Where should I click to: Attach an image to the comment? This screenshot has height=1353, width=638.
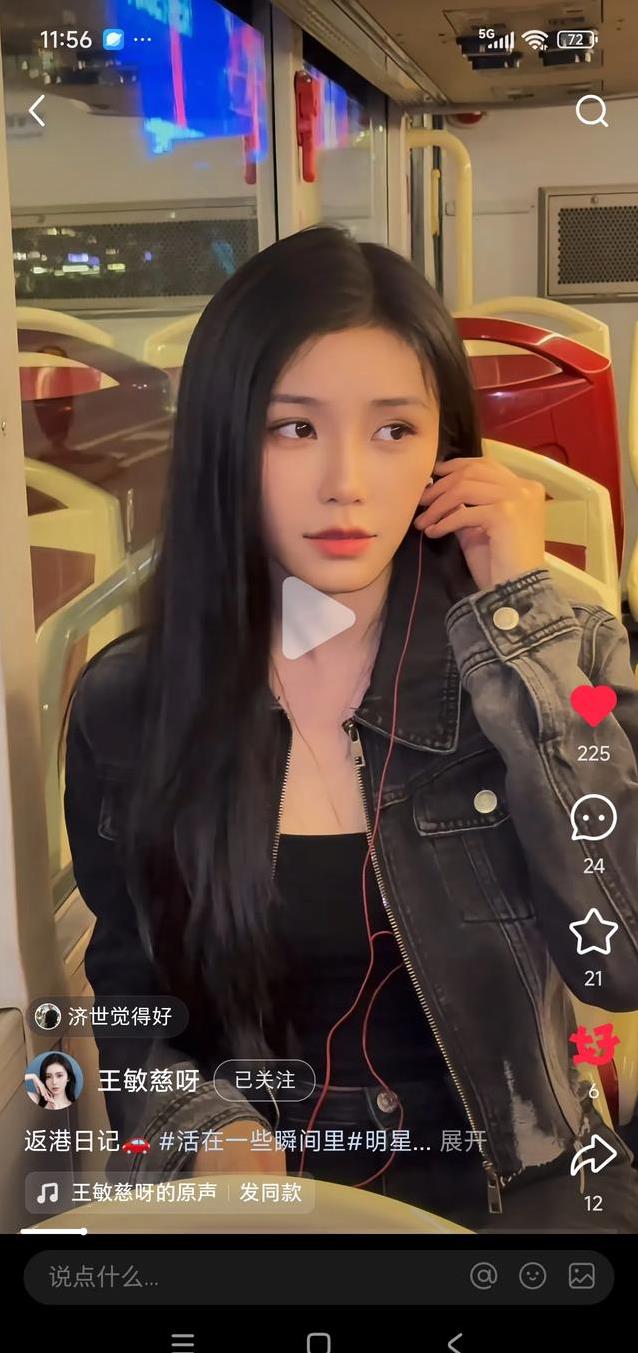click(582, 1276)
